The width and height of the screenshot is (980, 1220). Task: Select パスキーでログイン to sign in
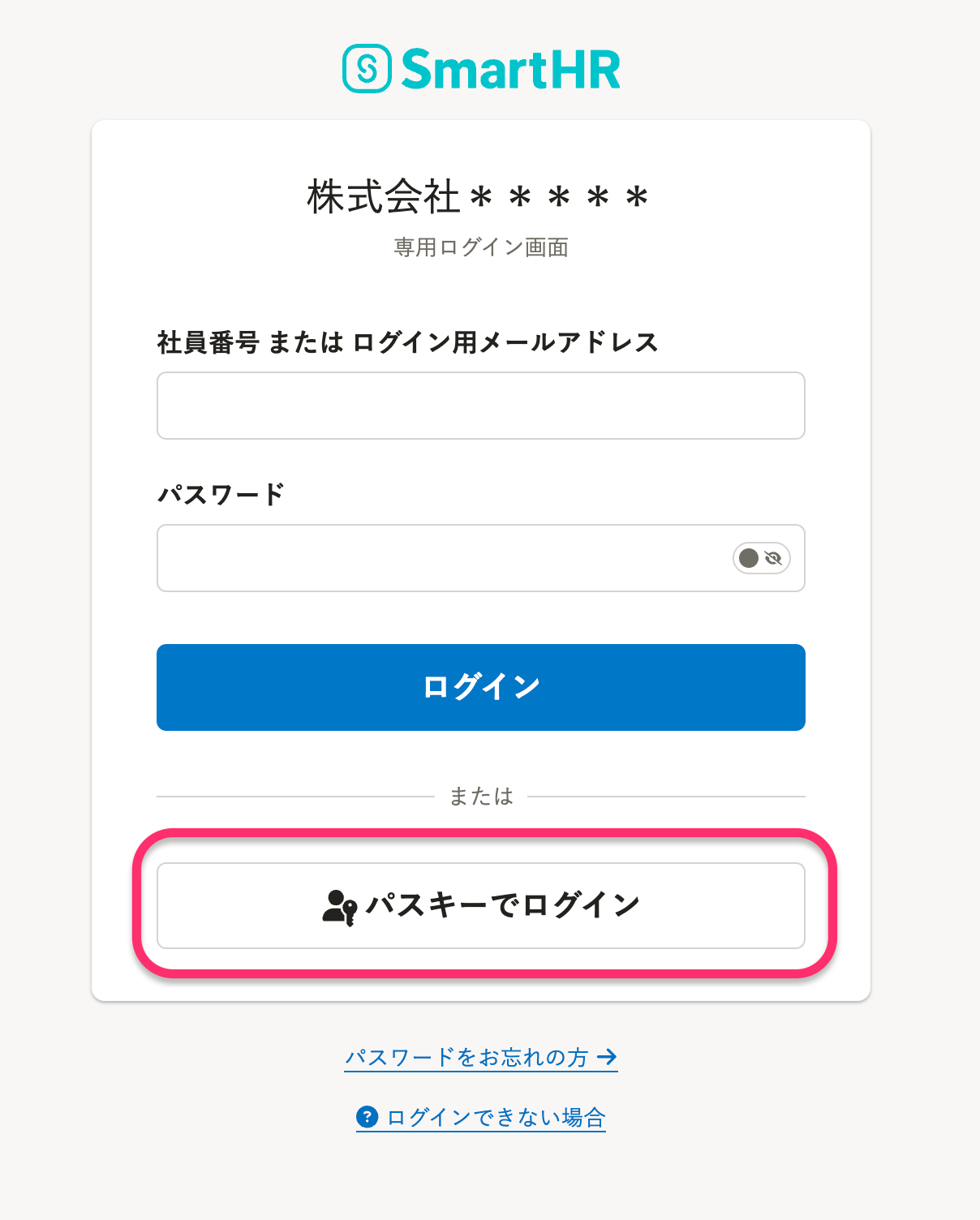(x=480, y=906)
